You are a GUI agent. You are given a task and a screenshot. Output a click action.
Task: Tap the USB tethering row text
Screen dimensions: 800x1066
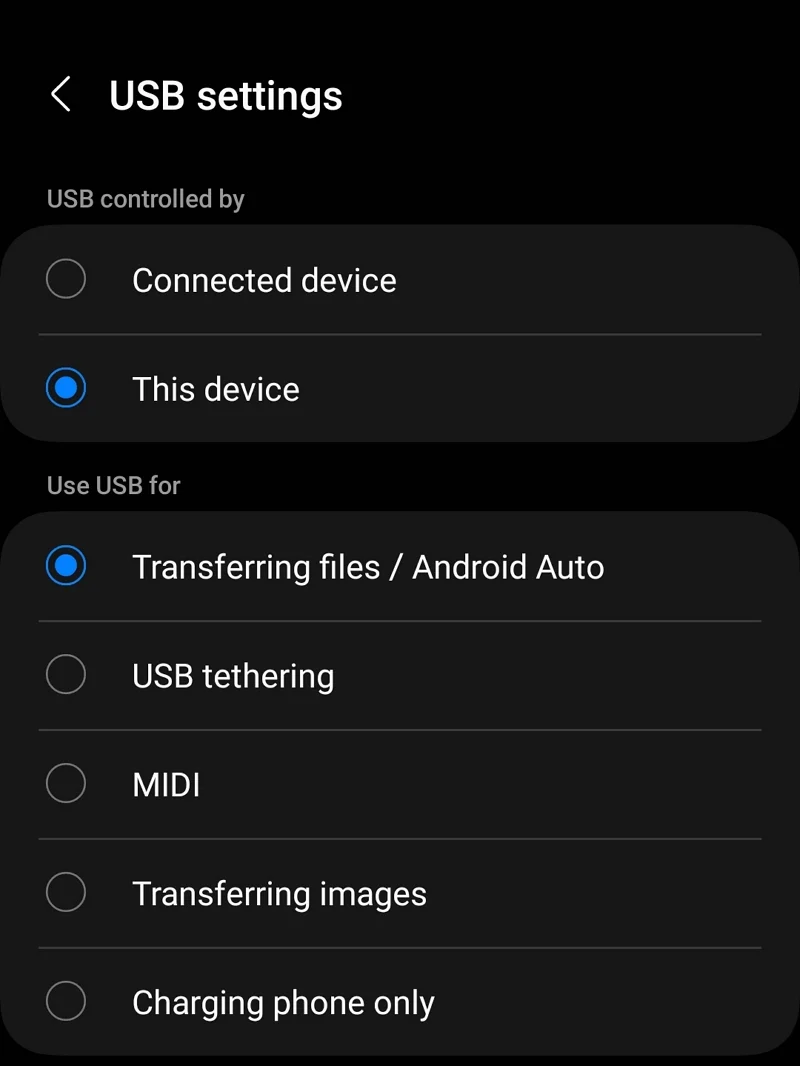tap(232, 675)
